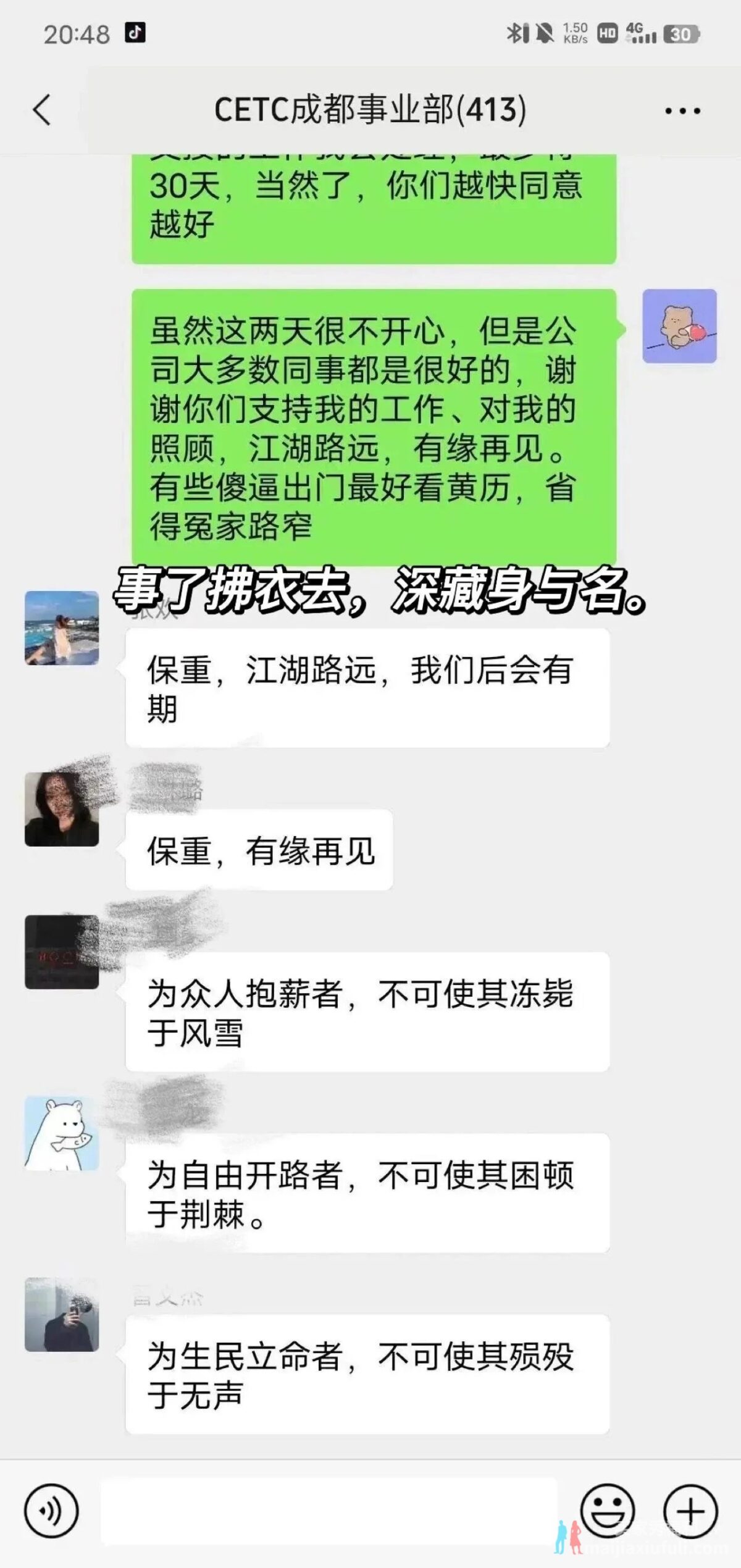
Task: Open the group chat's three-dot menu
Action: (682, 111)
